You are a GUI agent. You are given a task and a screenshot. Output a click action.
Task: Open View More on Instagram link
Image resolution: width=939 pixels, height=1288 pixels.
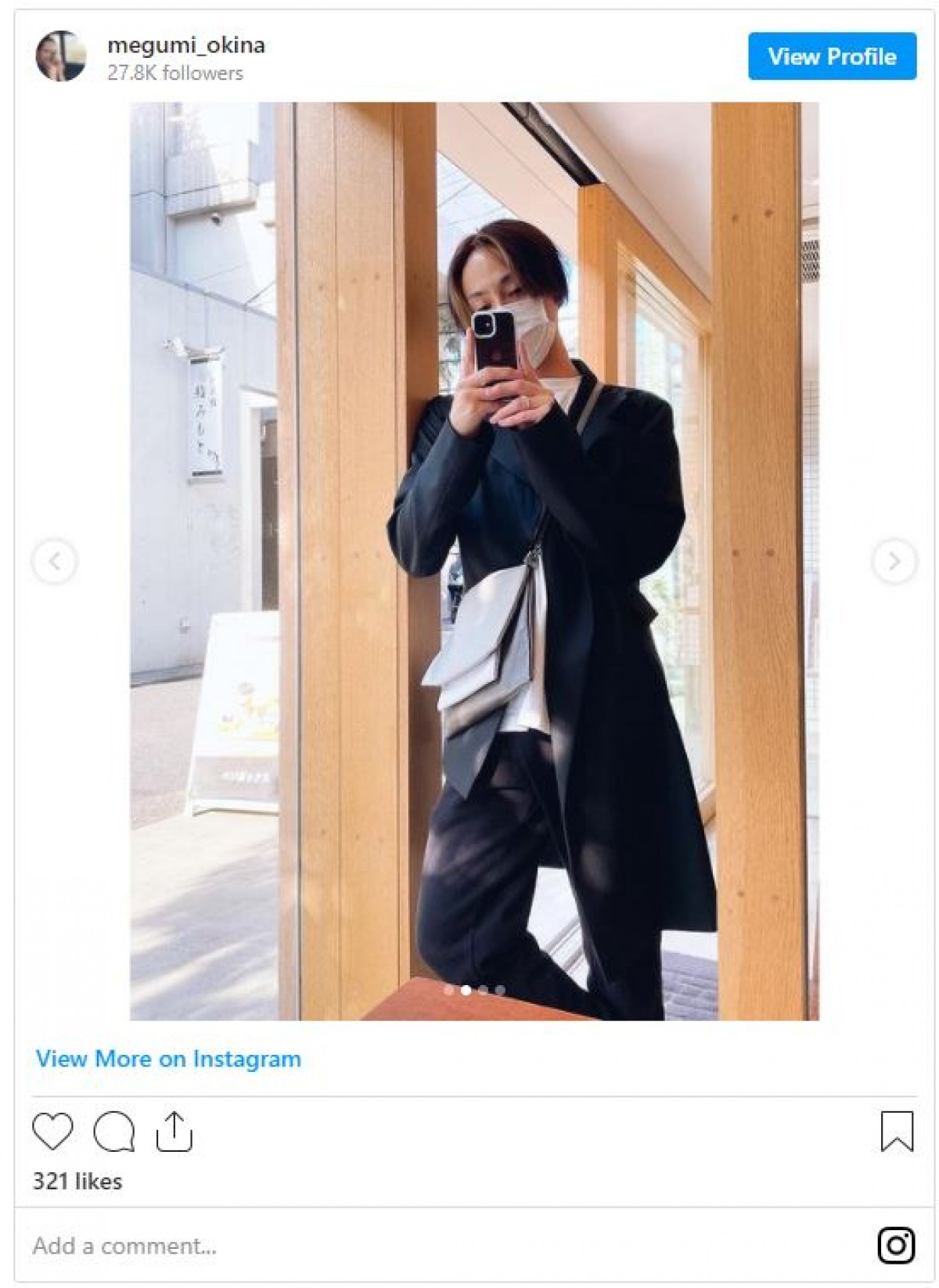coord(168,1059)
